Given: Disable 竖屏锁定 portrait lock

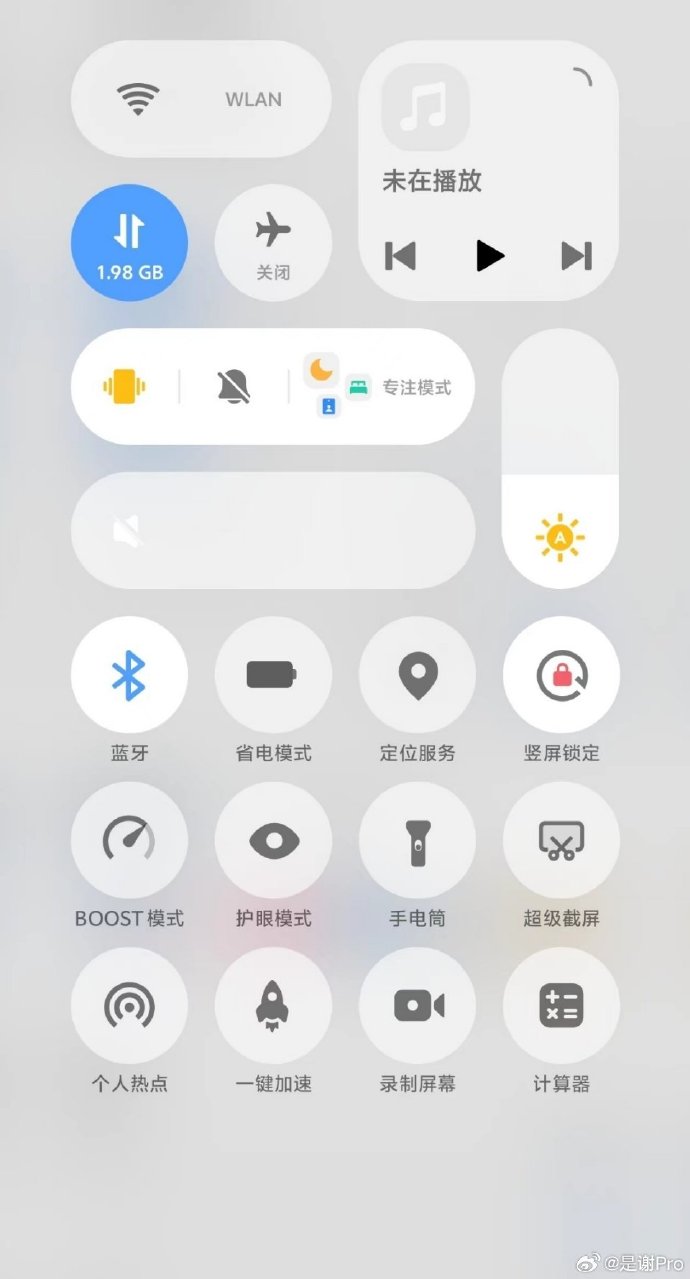Looking at the screenshot, I should point(561,675).
